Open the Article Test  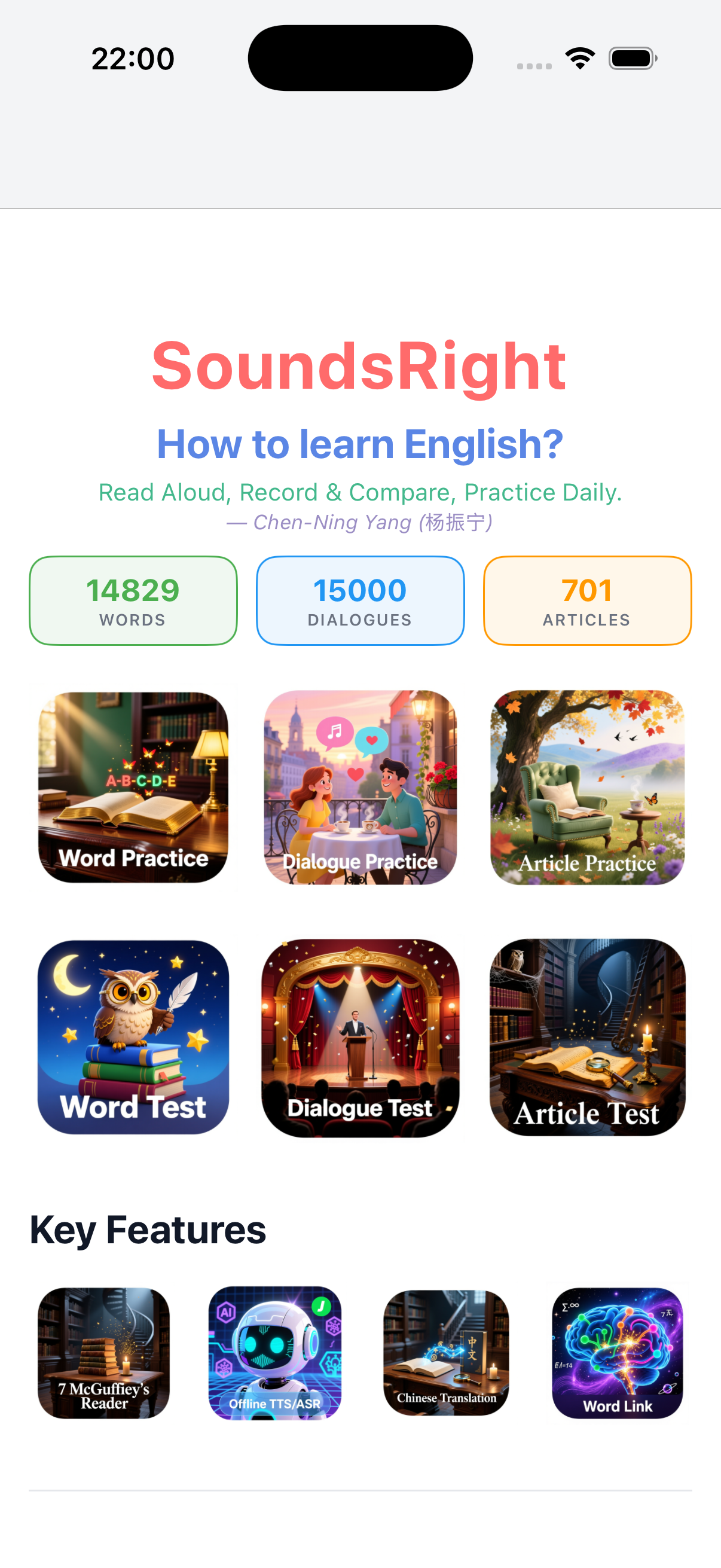587,1036
